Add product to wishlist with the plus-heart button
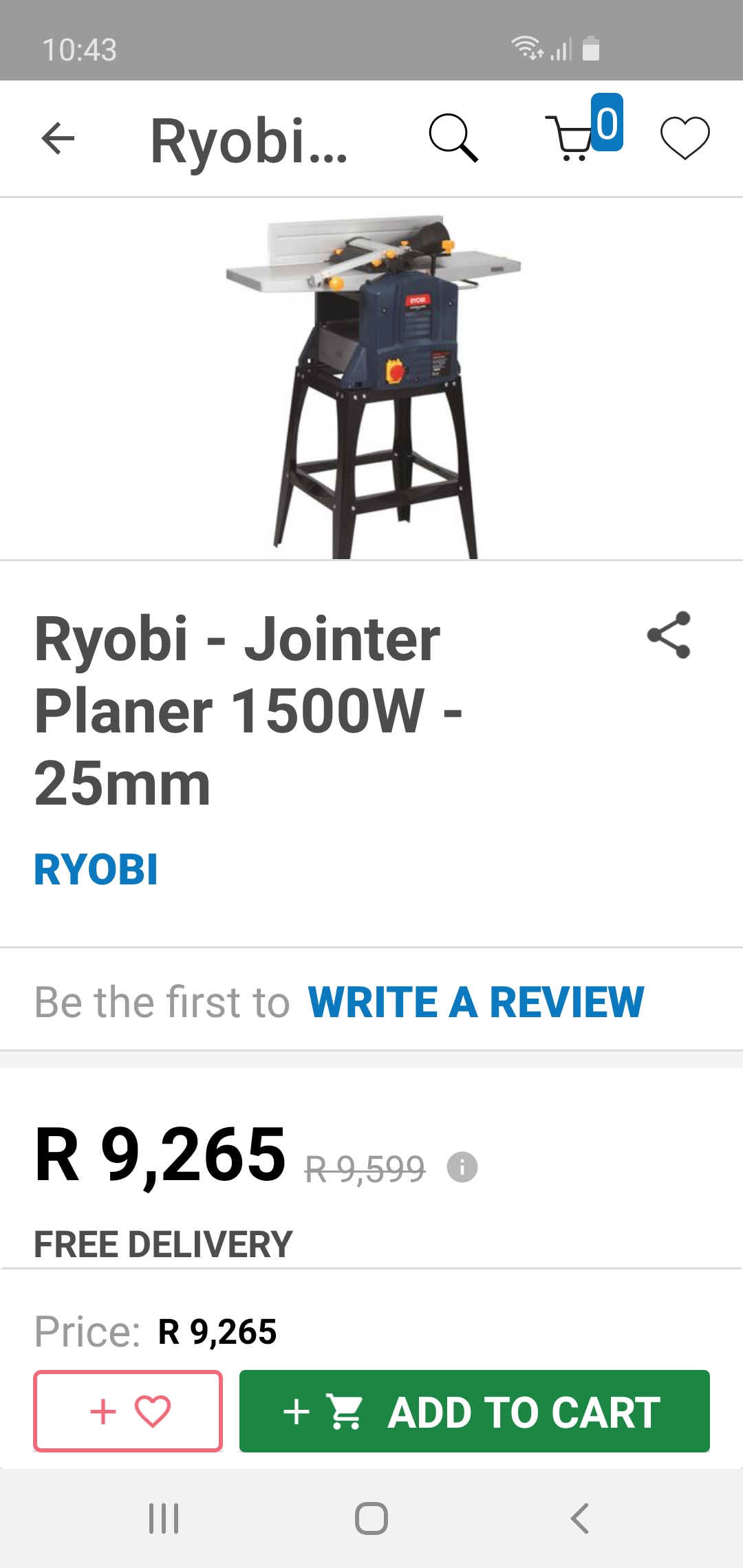This screenshot has width=743, height=1568. 128,1411
